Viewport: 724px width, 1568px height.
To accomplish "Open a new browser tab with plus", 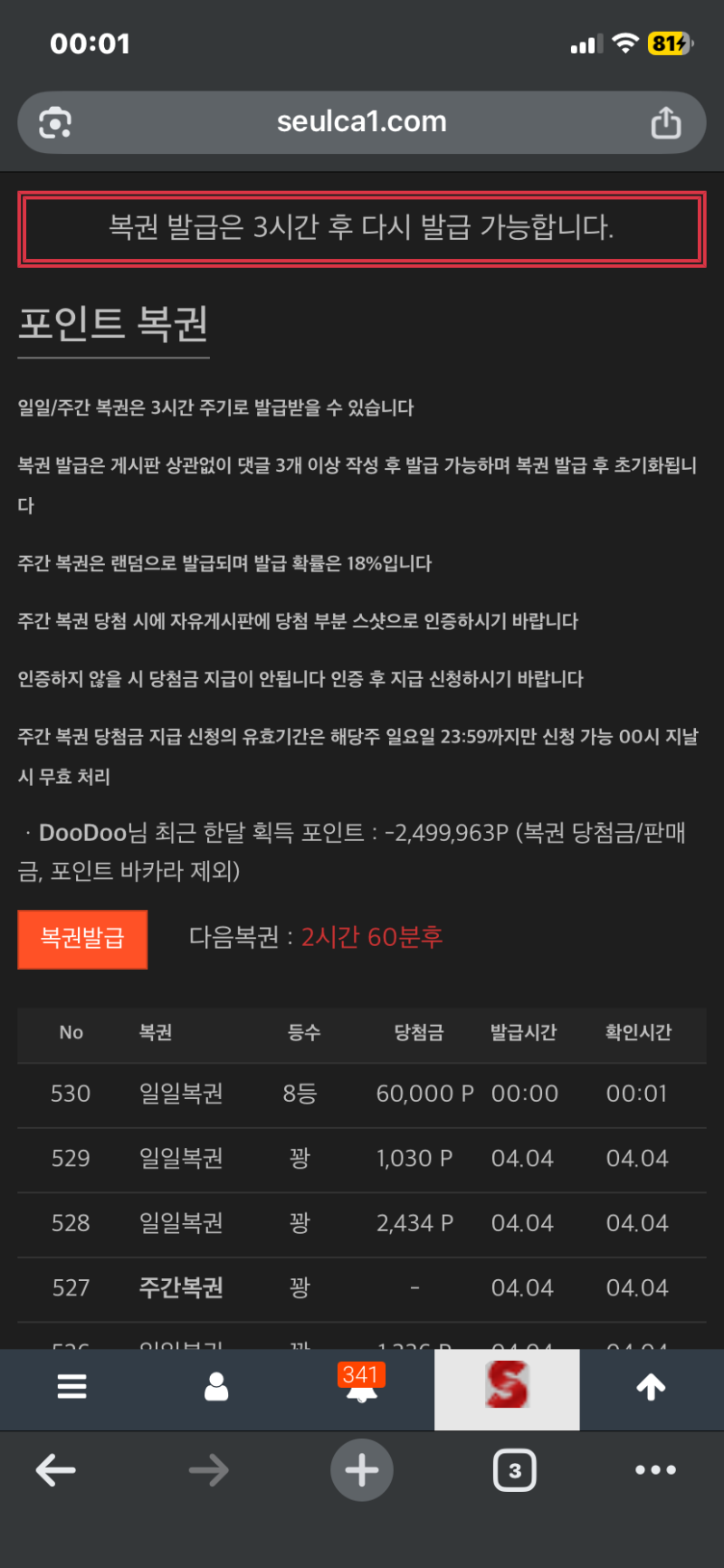I will click(361, 1470).
